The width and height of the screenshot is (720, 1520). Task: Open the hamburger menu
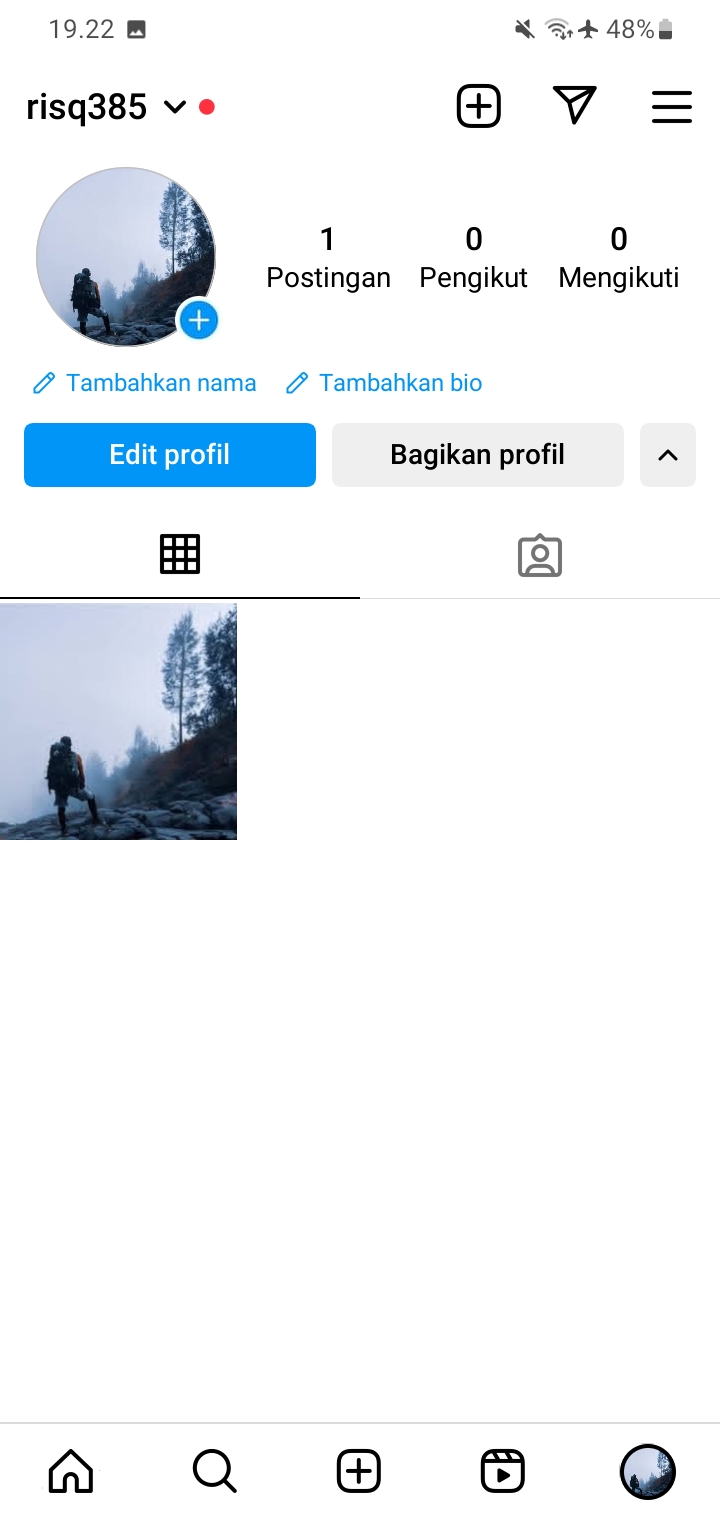point(671,107)
